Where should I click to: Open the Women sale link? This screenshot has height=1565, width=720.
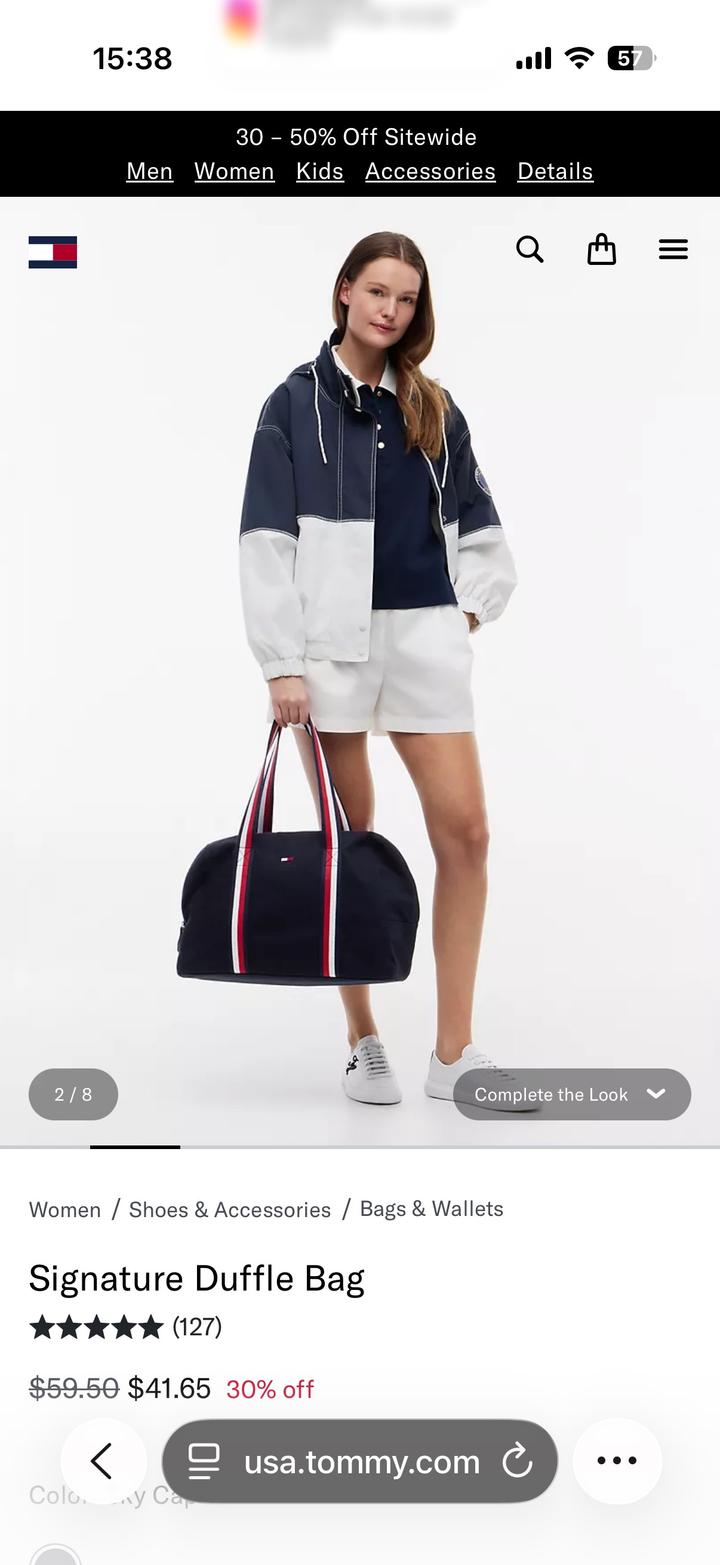[234, 171]
